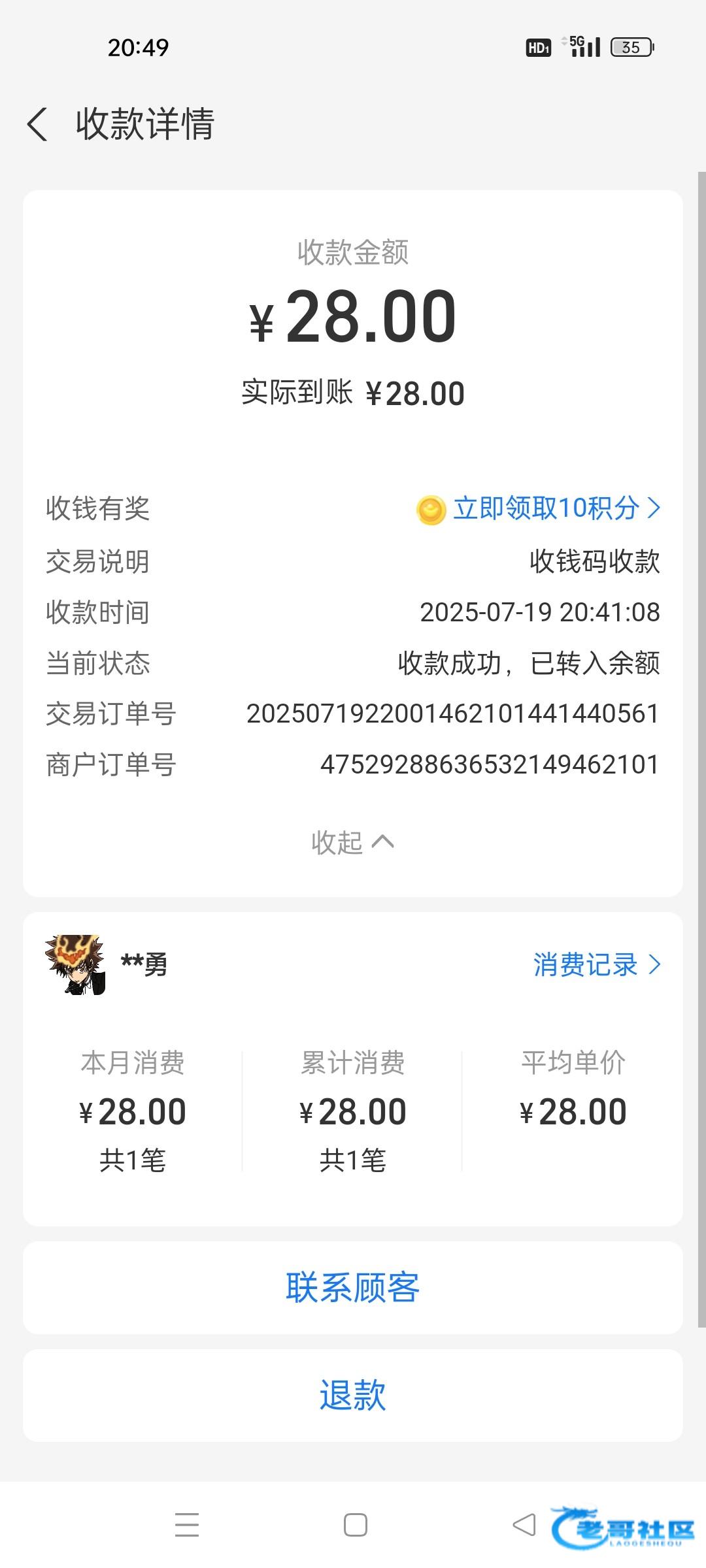
Task: Go back from 收款详情 page
Action: coord(38,124)
